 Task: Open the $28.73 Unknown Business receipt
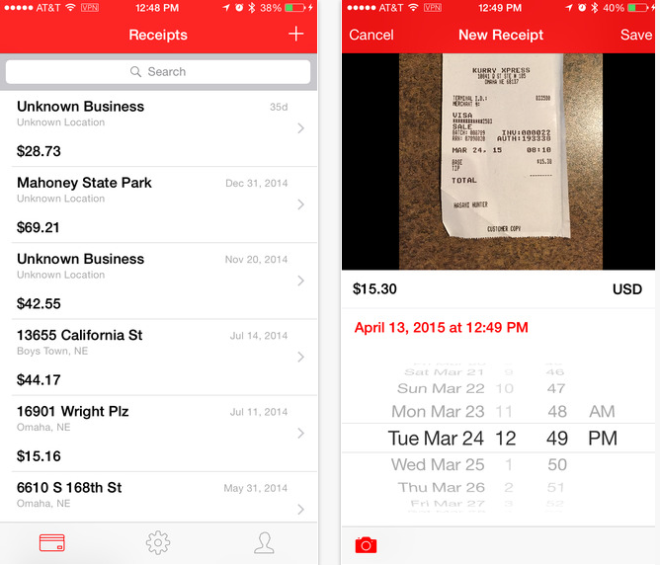point(158,128)
